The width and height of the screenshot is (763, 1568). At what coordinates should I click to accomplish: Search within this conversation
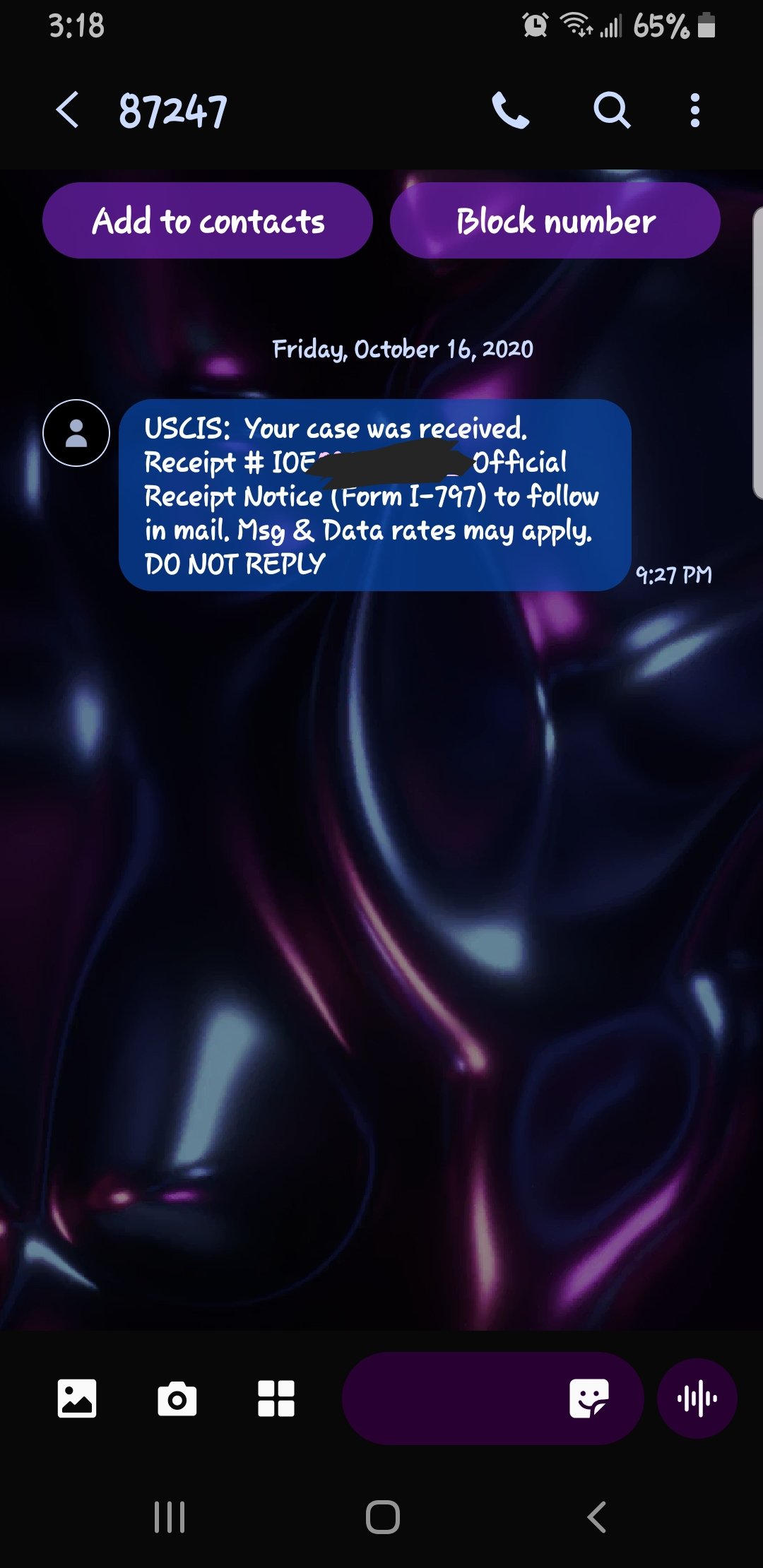611,110
